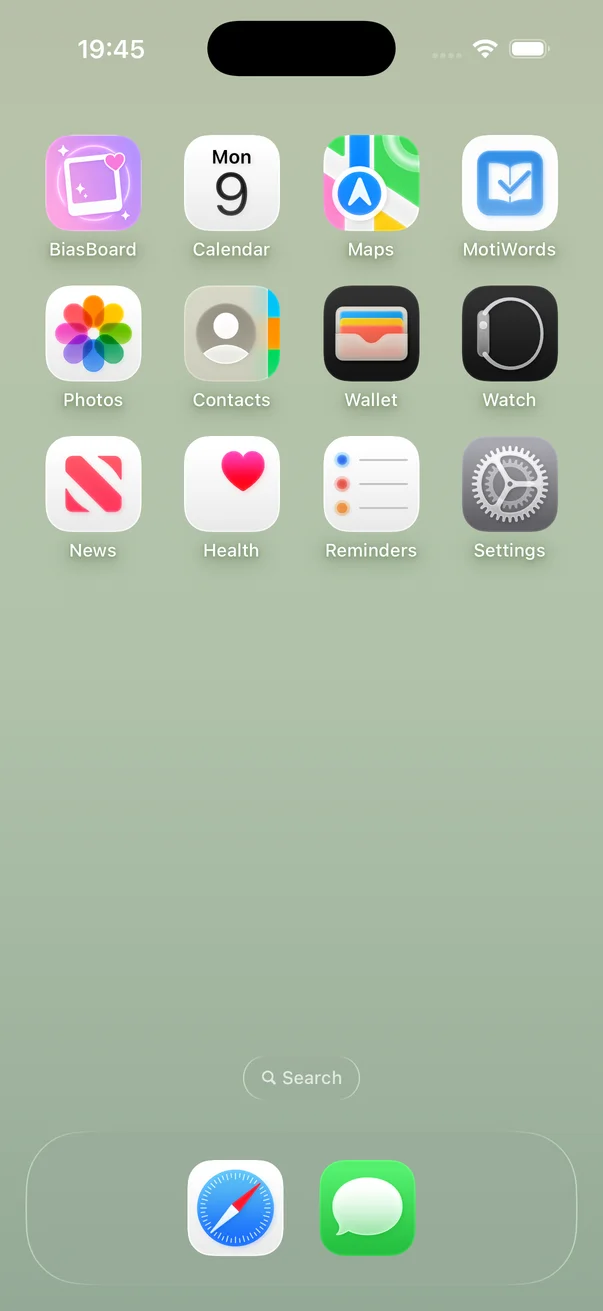Launch the Wallet app

[x=371, y=333]
